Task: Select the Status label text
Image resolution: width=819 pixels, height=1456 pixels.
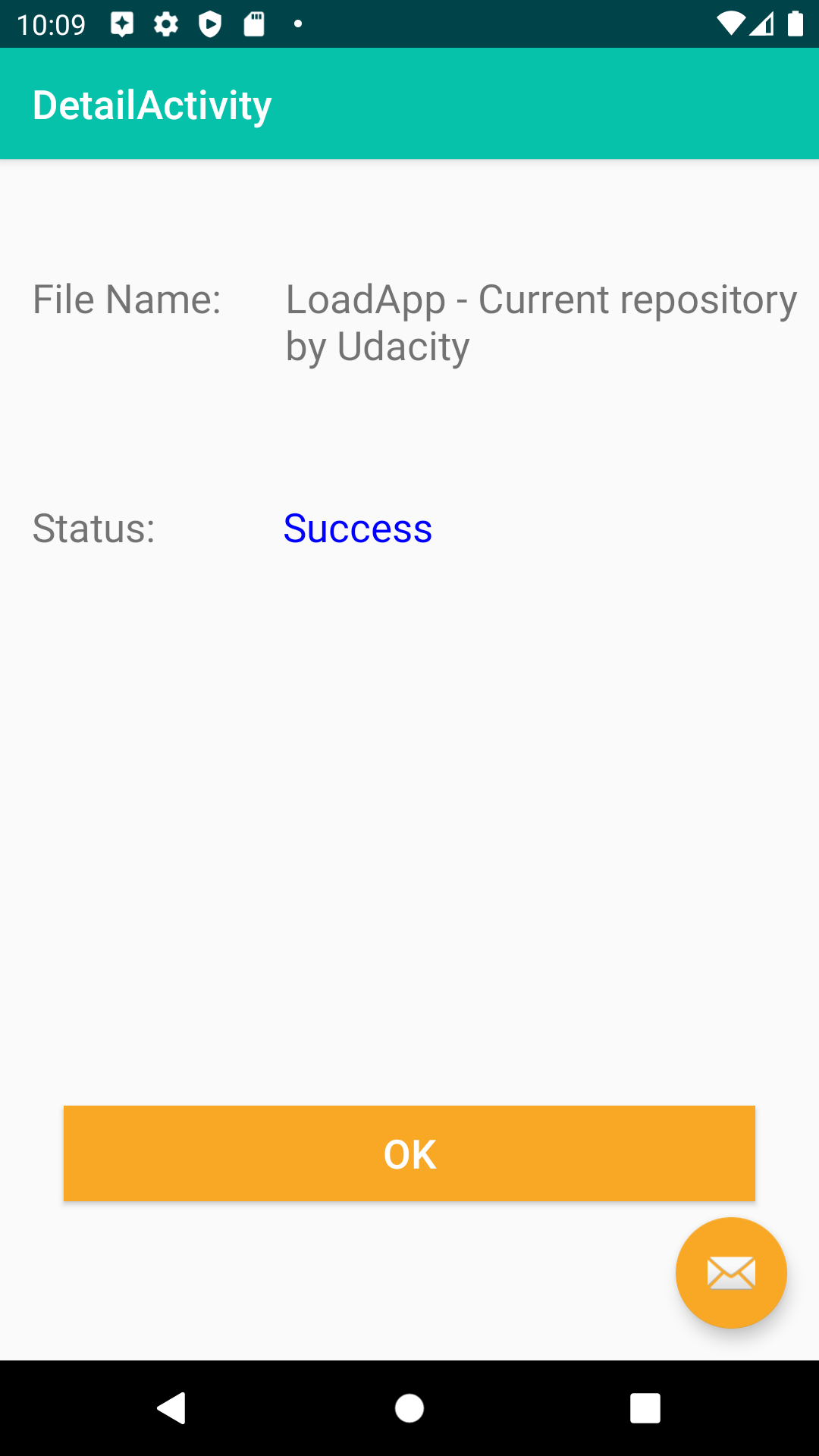Action: click(94, 530)
